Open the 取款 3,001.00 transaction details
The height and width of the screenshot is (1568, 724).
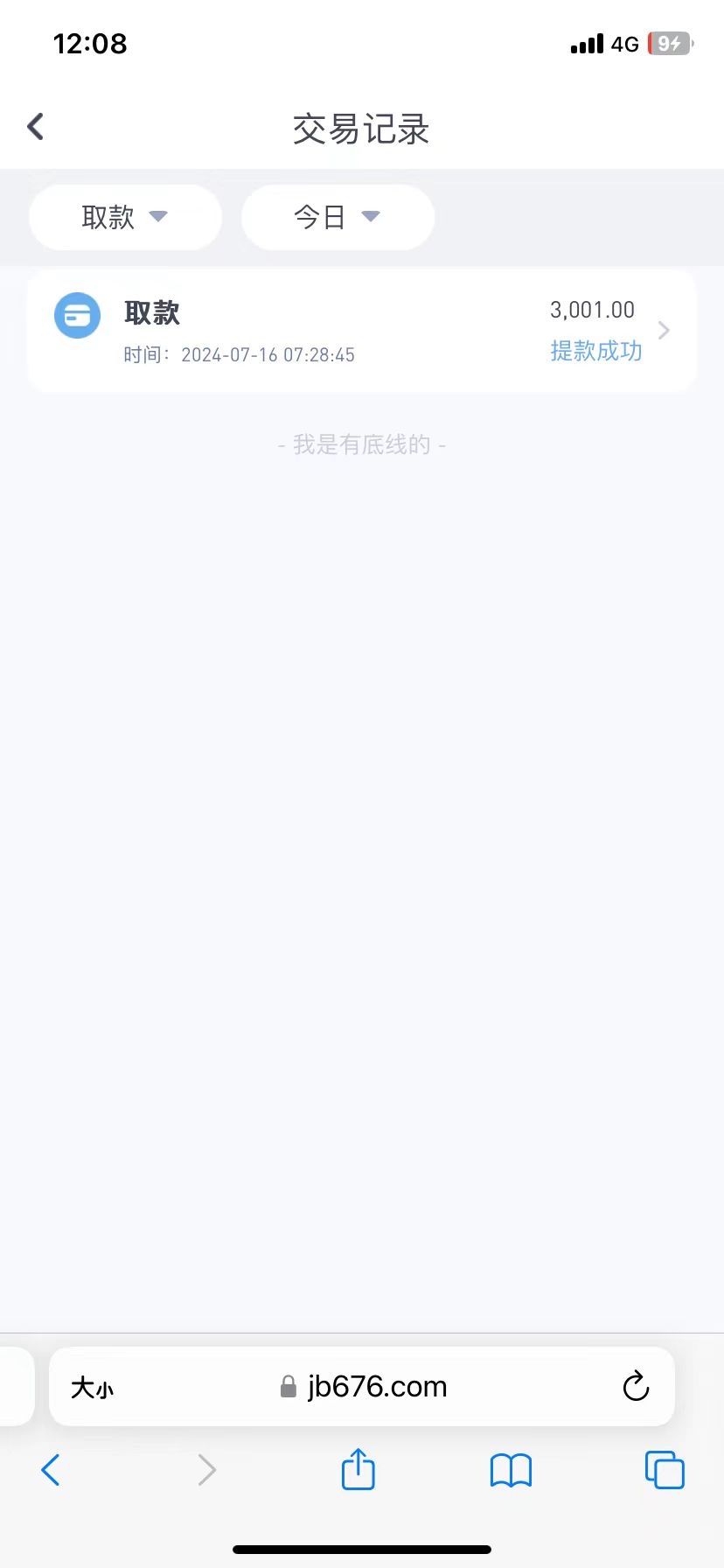pos(361,331)
